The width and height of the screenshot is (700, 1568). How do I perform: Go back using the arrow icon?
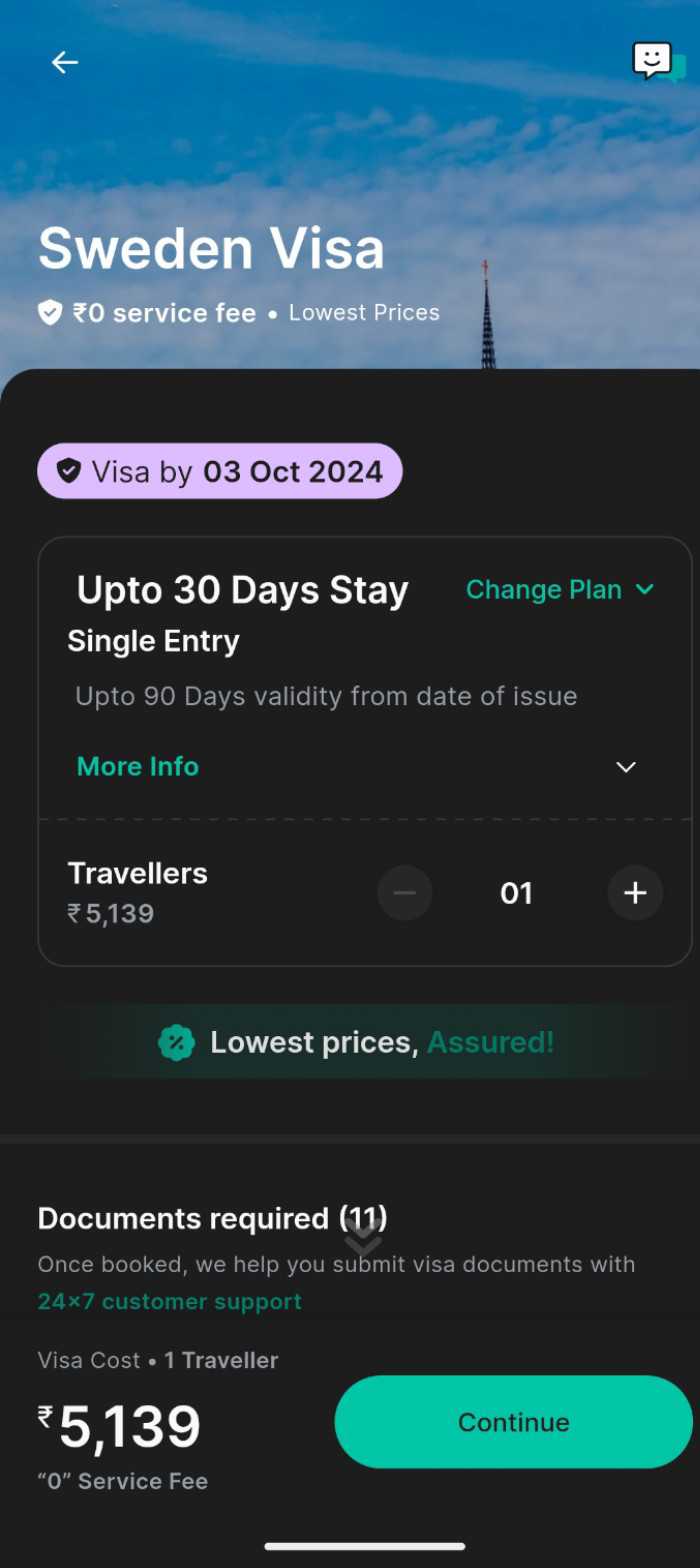coord(65,62)
